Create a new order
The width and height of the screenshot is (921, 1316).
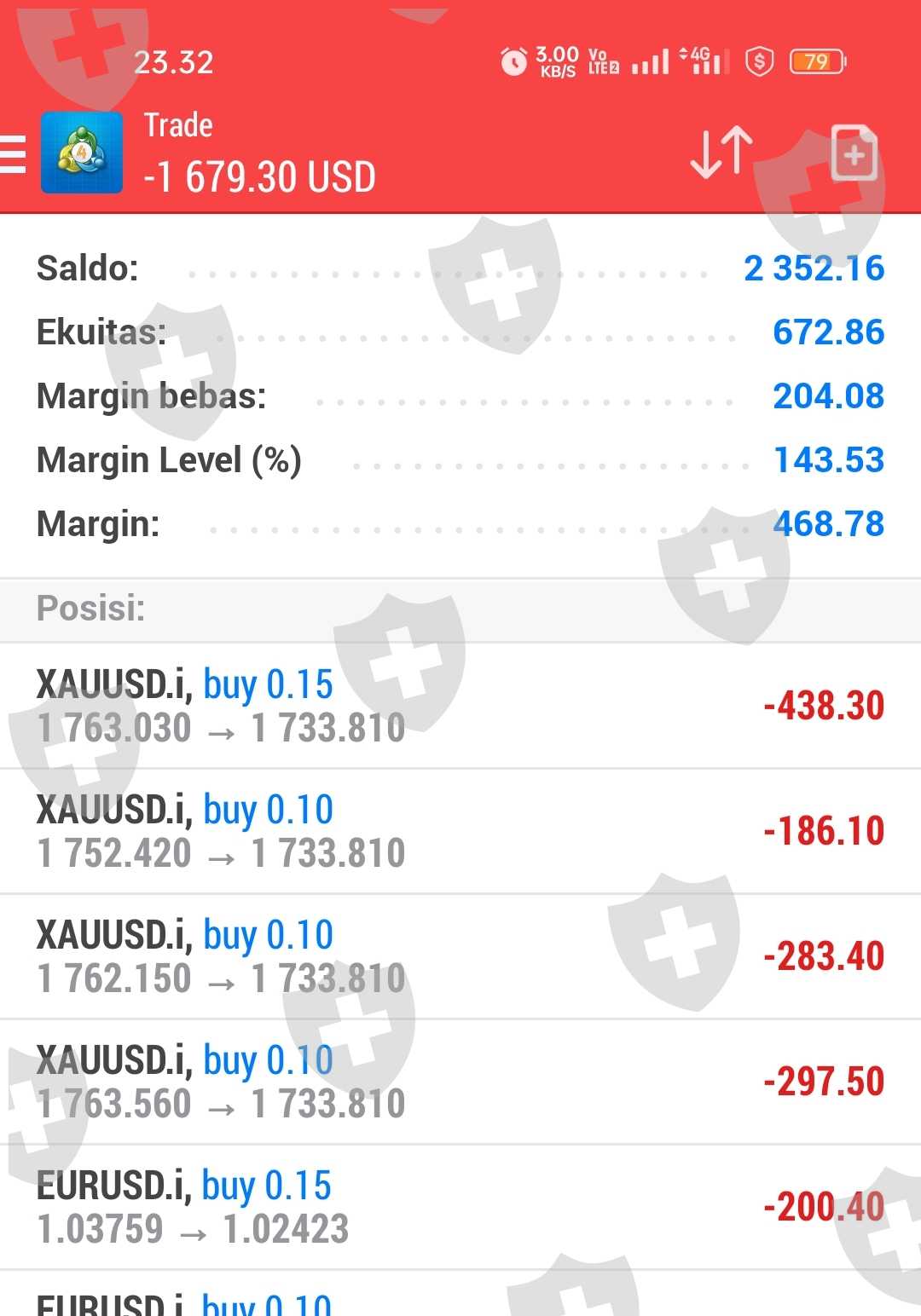pos(854,153)
